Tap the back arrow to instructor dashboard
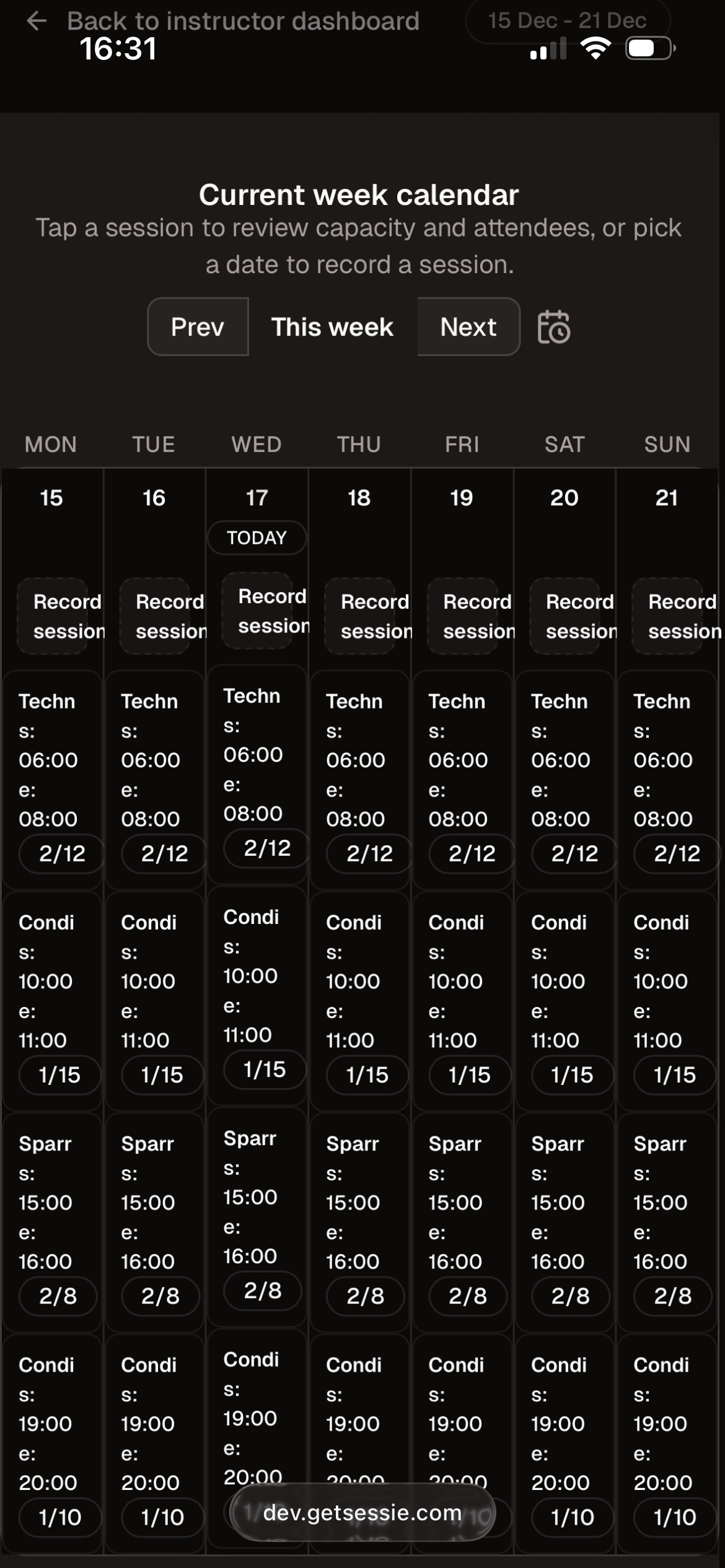 tap(37, 21)
